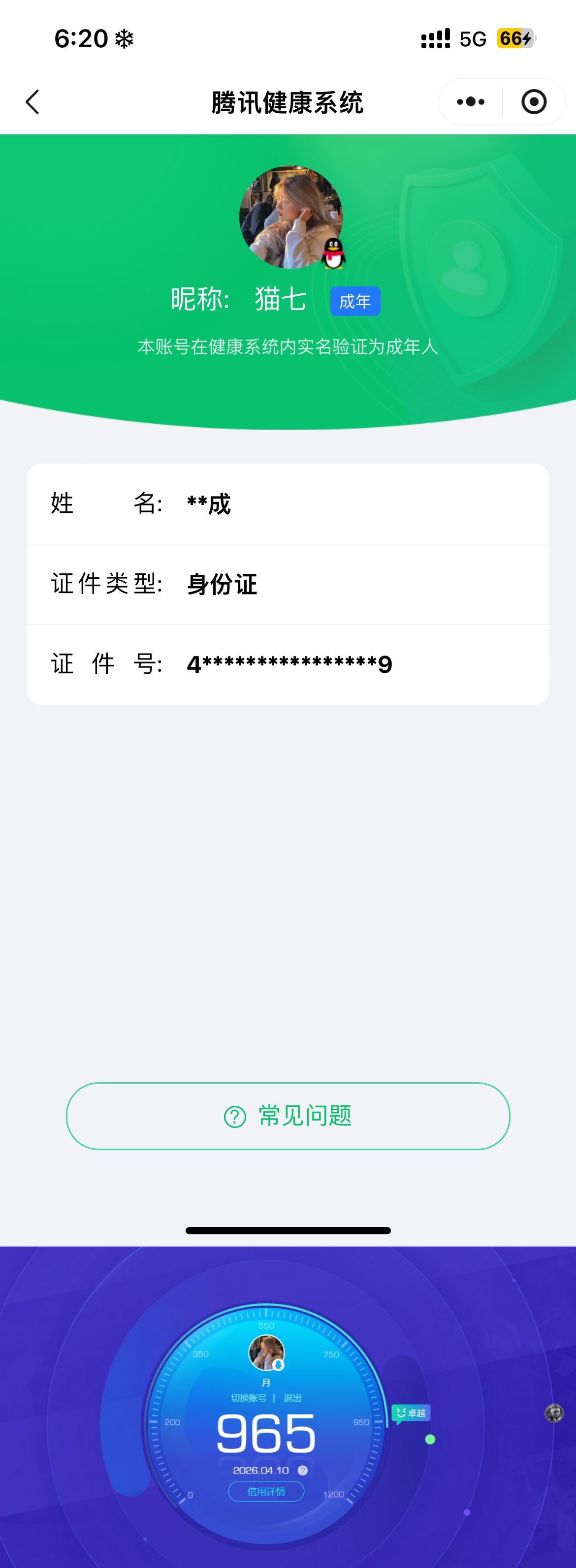576x1568 pixels.
Task: Select the 证件类型 身份证 row
Action: click(x=288, y=584)
